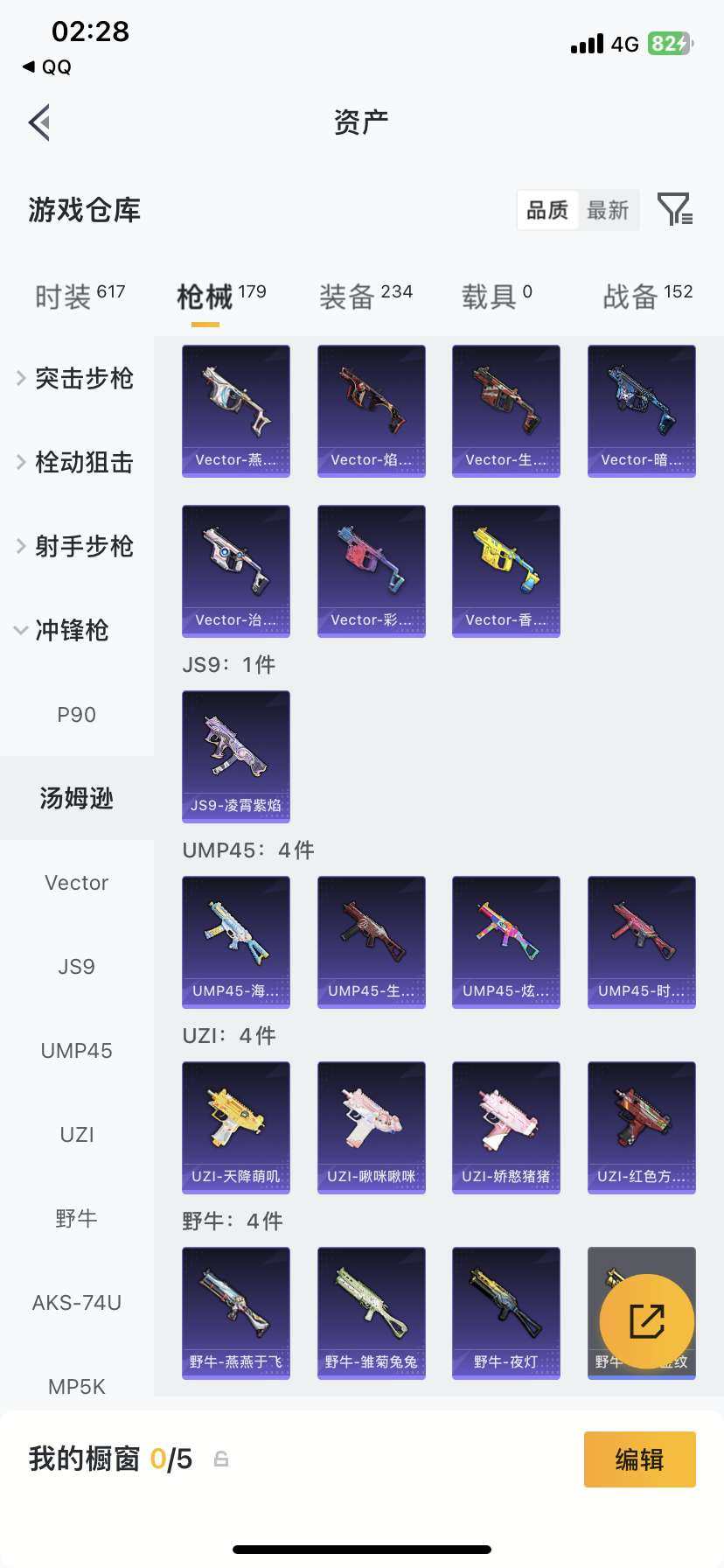Viewport: 724px width, 1568px height.
Task: Expand the 栓动狙击 category
Action: click(x=82, y=462)
